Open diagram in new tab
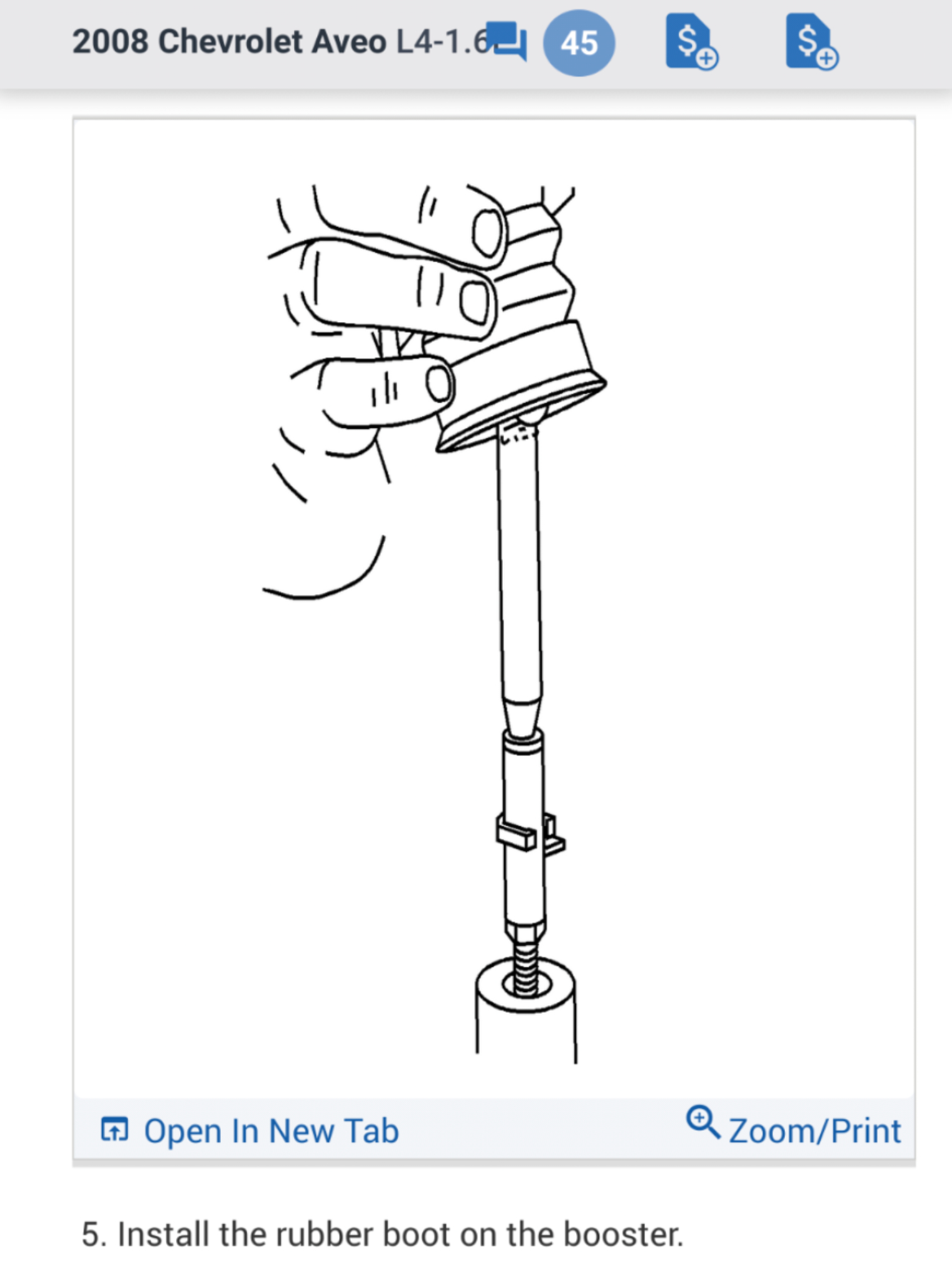Viewport: 952px width, 1281px height. [250, 1132]
